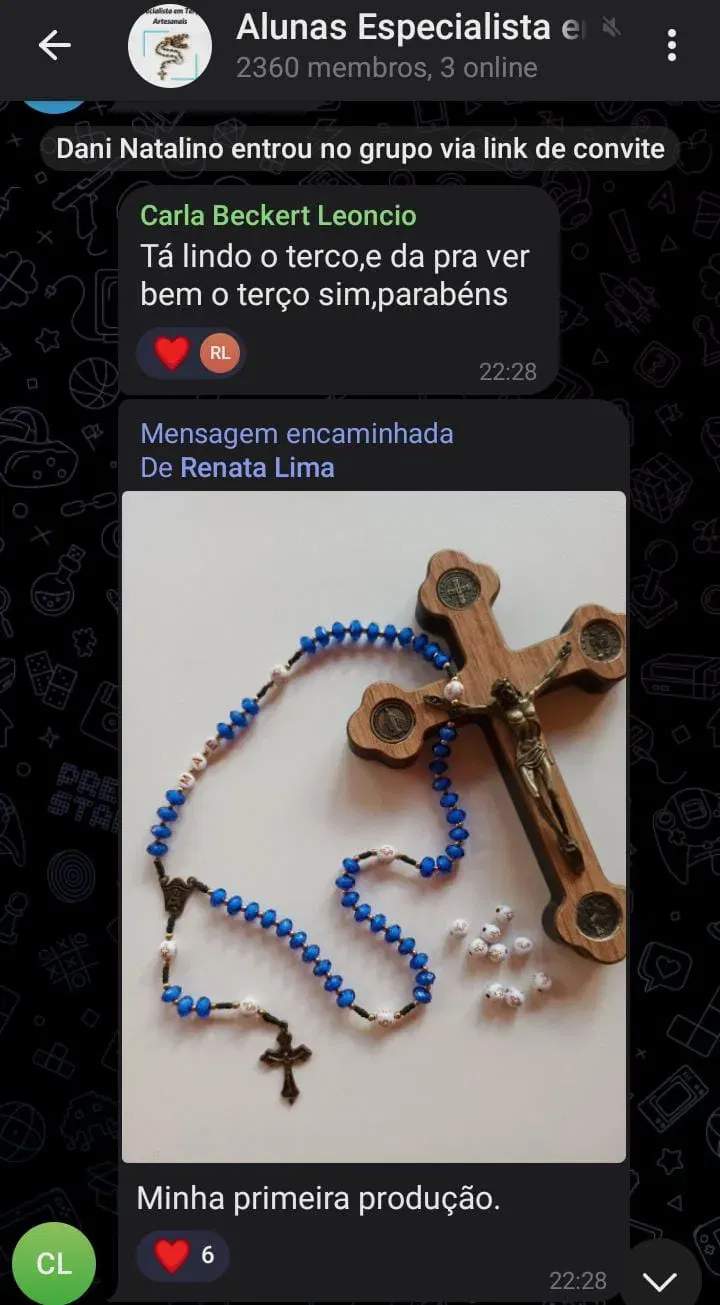Select Carla Beckert Leoncio's name

coord(278,215)
